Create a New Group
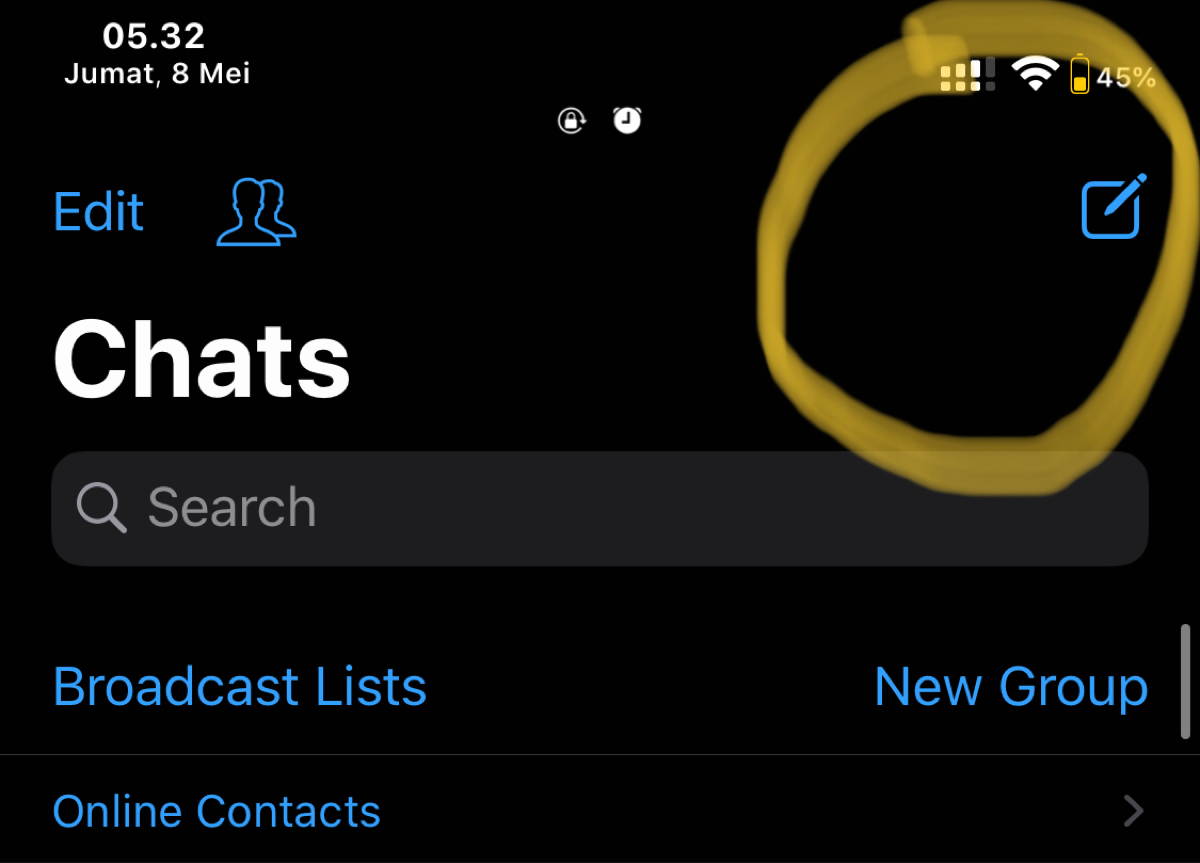 pyautogui.click(x=1010, y=687)
